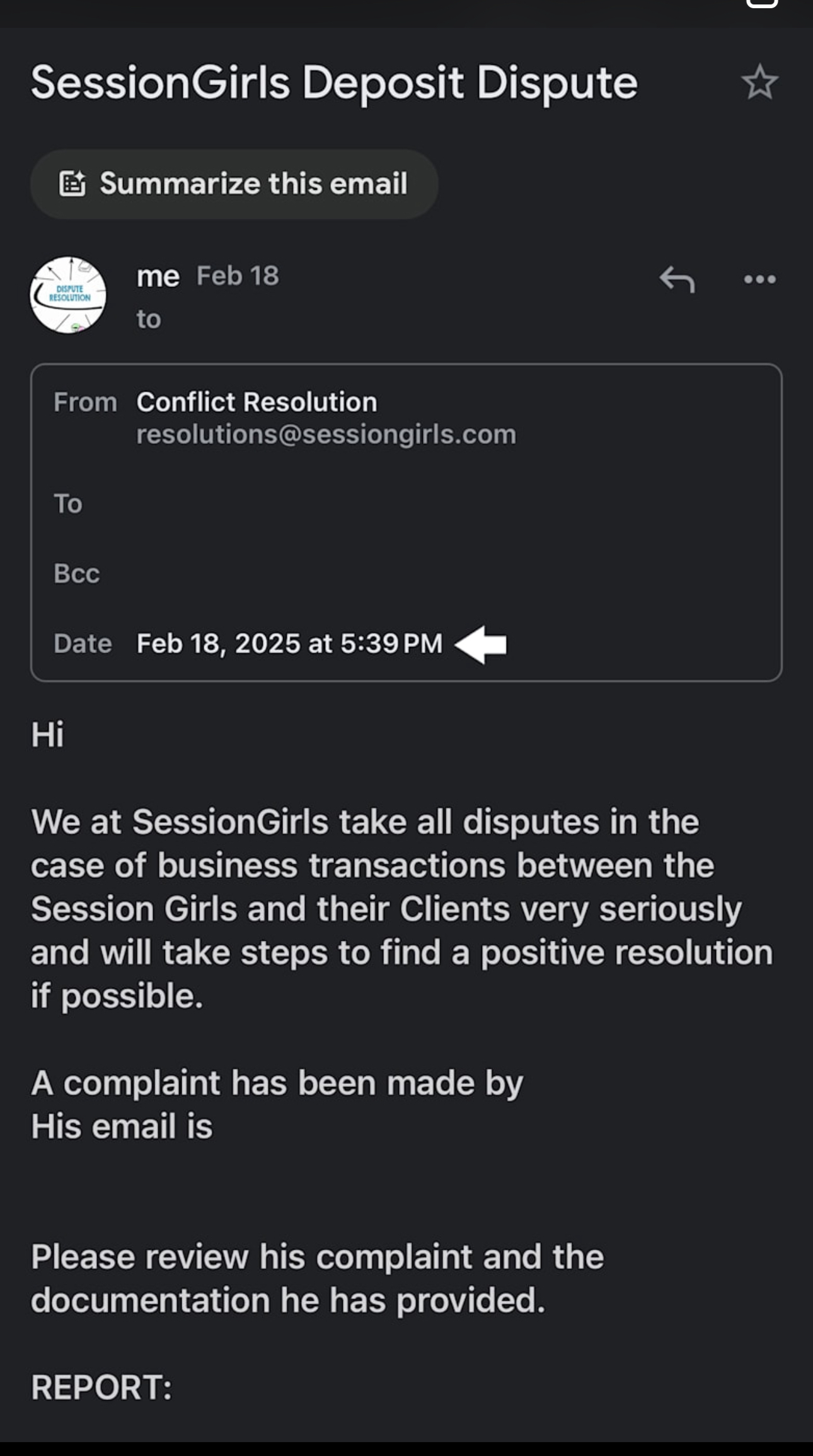Open the message overflow menu
813x1456 pixels.
[x=759, y=279]
